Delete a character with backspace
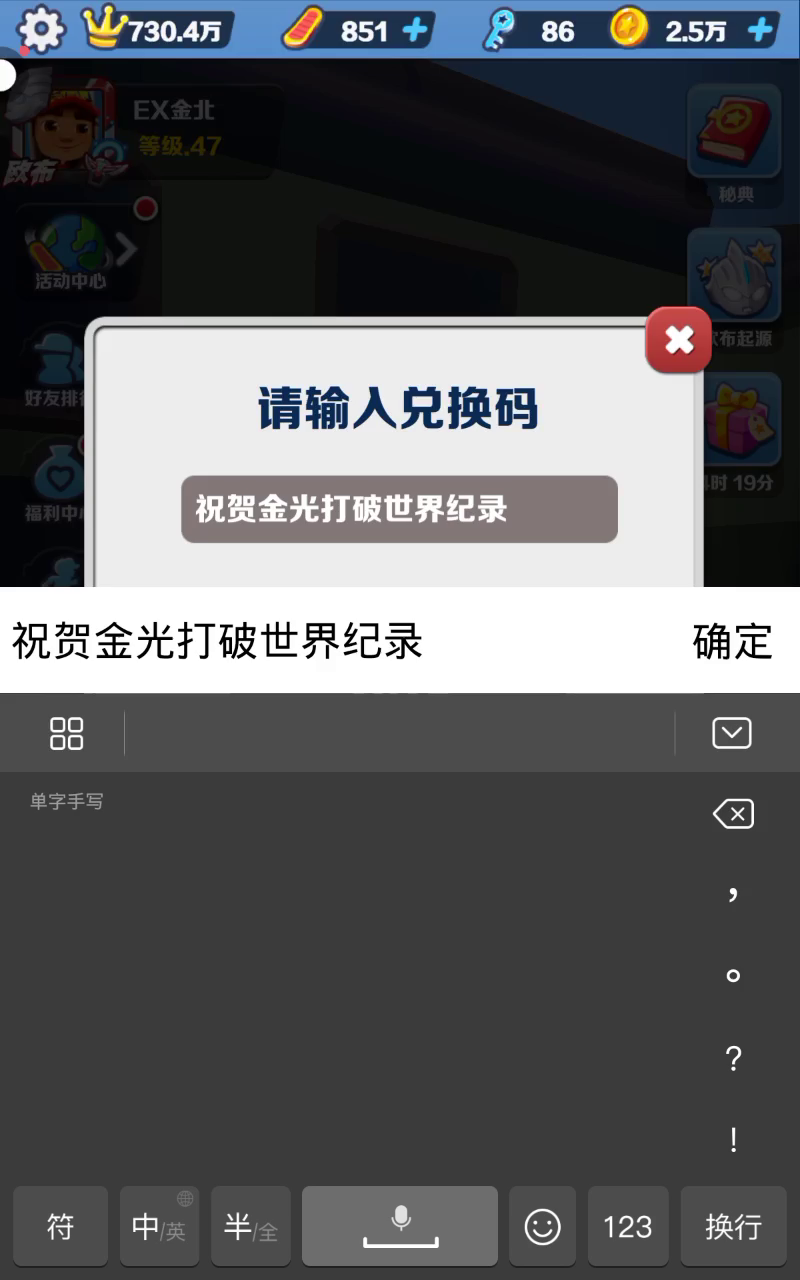 (x=733, y=814)
